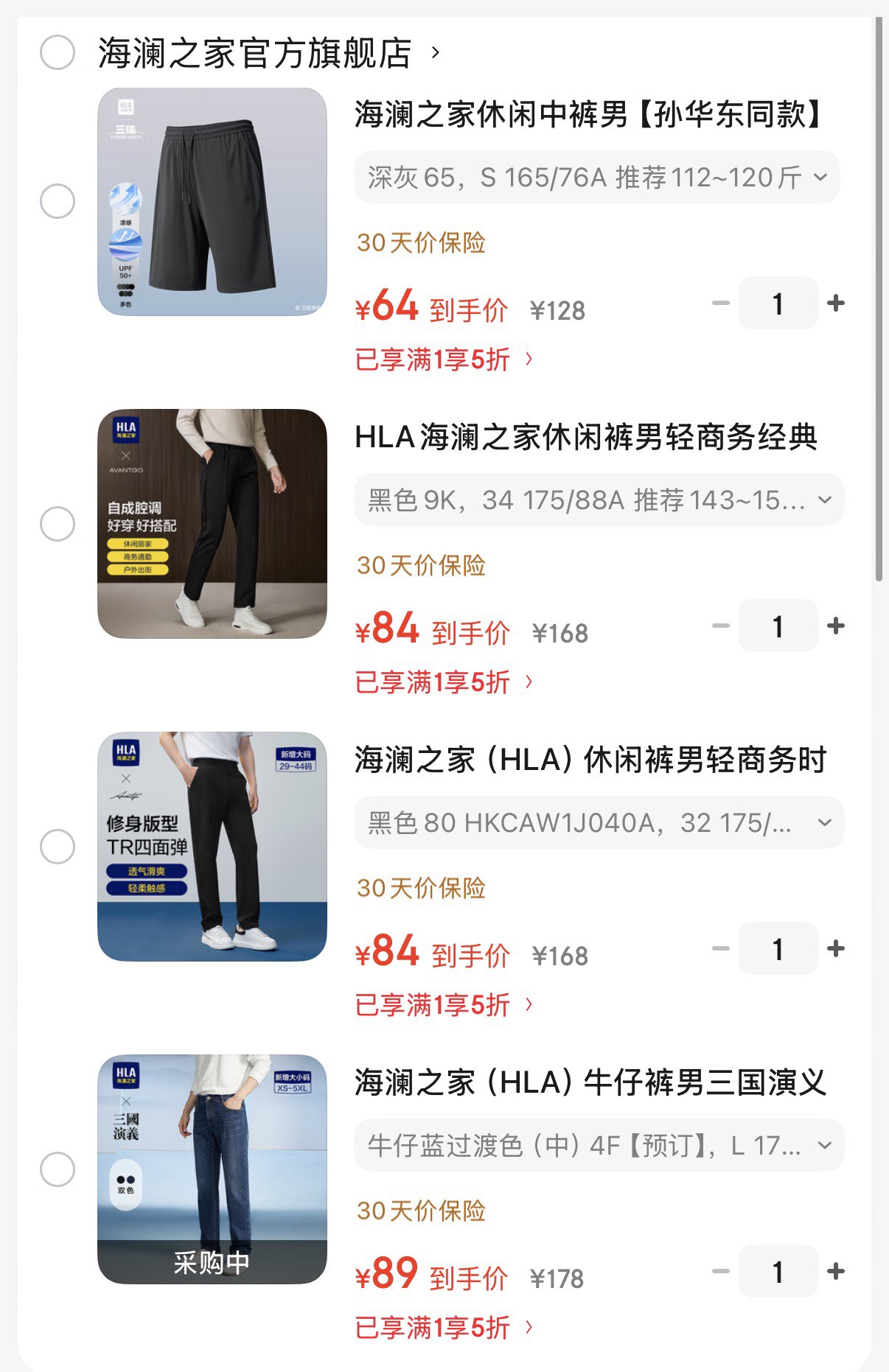The height and width of the screenshot is (1372, 889).
Task: Select the 休闲裤男轻商务时 item
Action: tap(57, 847)
